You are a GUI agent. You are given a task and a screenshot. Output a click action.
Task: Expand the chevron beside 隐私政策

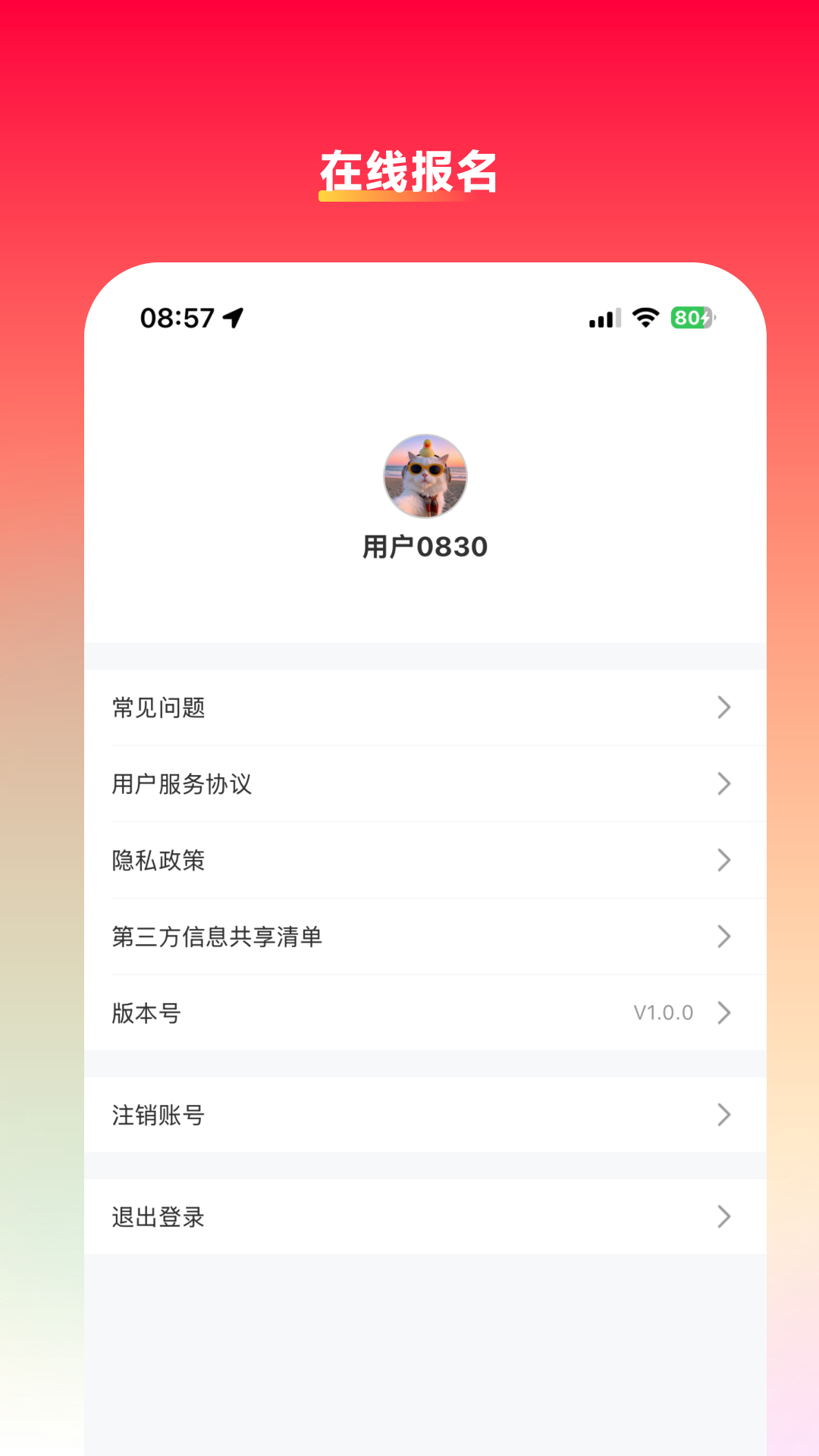(723, 860)
